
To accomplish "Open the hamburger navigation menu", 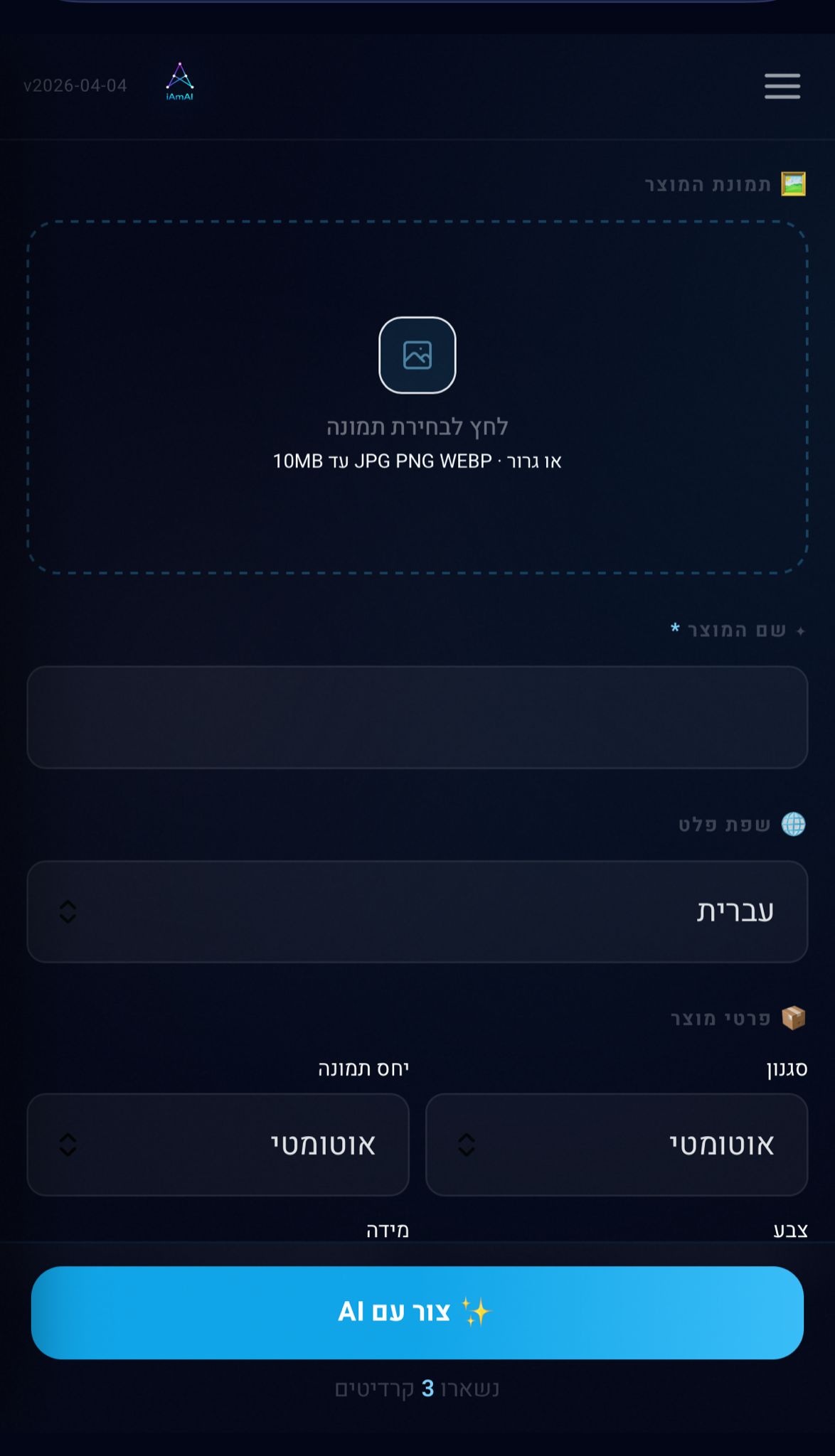I will 782,85.
